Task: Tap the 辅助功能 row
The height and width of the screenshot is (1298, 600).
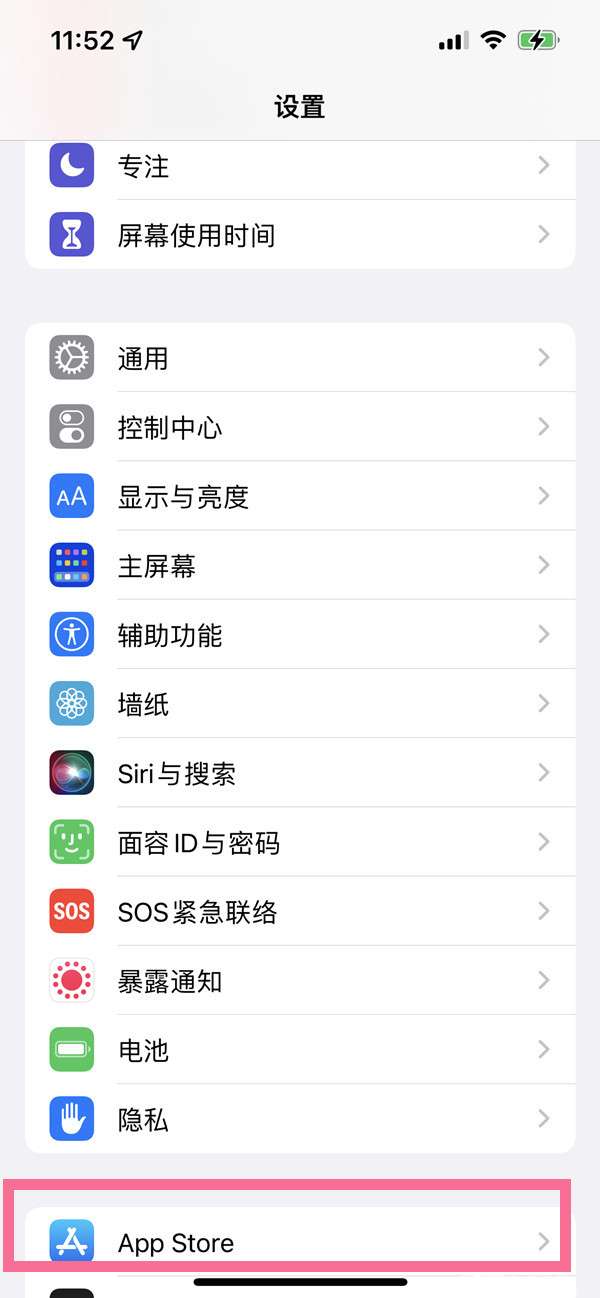Action: coord(300,634)
